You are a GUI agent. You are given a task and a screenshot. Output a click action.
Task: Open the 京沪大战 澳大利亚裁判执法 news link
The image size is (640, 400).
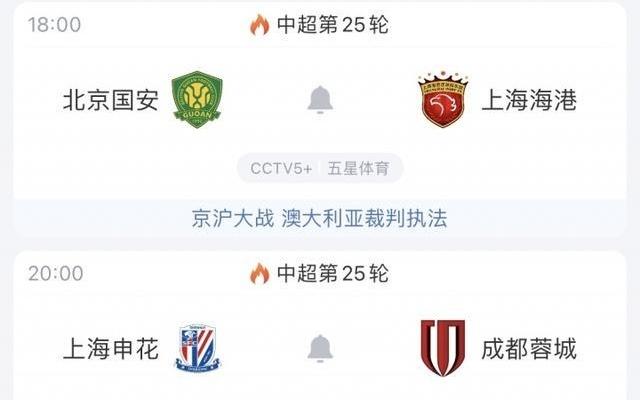[320, 217]
